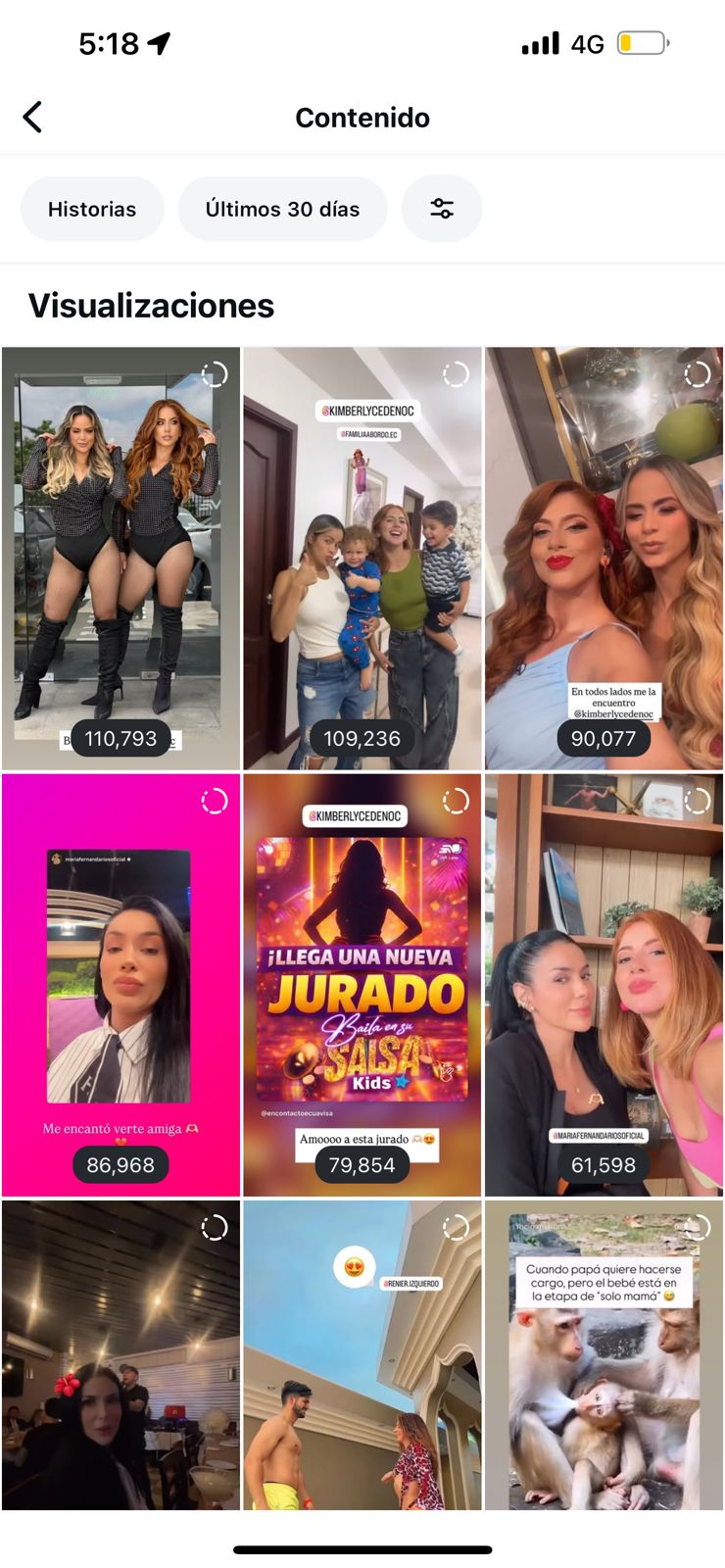Open the filter settings icon
Viewport: 725px width, 1568px height.
click(442, 209)
